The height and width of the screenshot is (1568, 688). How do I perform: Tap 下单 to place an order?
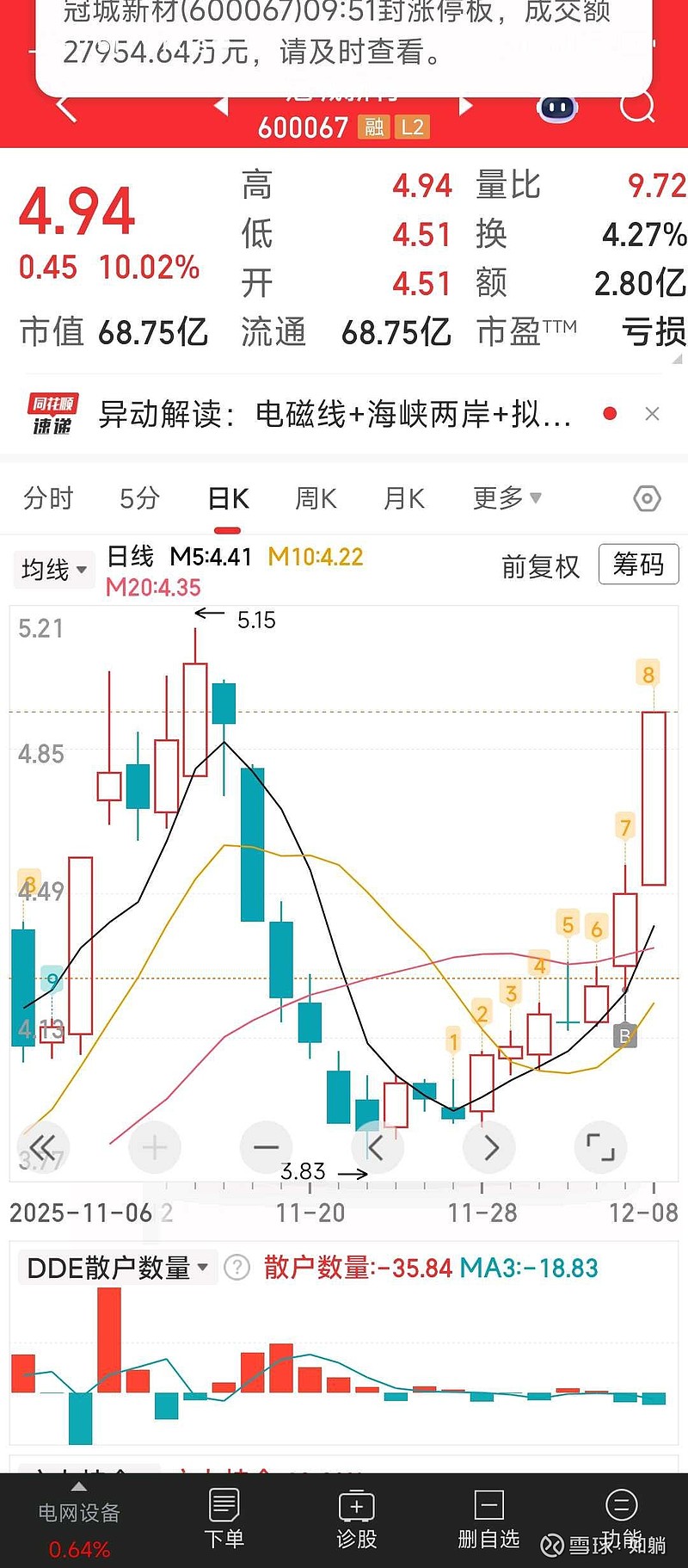coord(224,1518)
